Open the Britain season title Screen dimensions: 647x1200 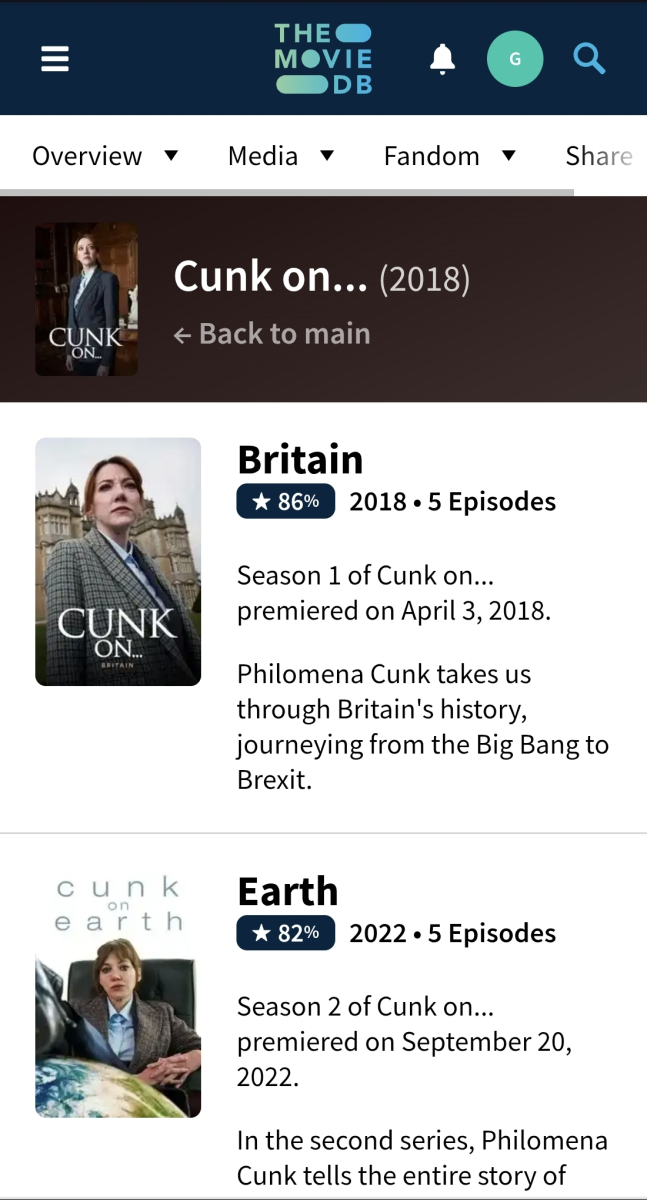pyautogui.click(x=300, y=459)
